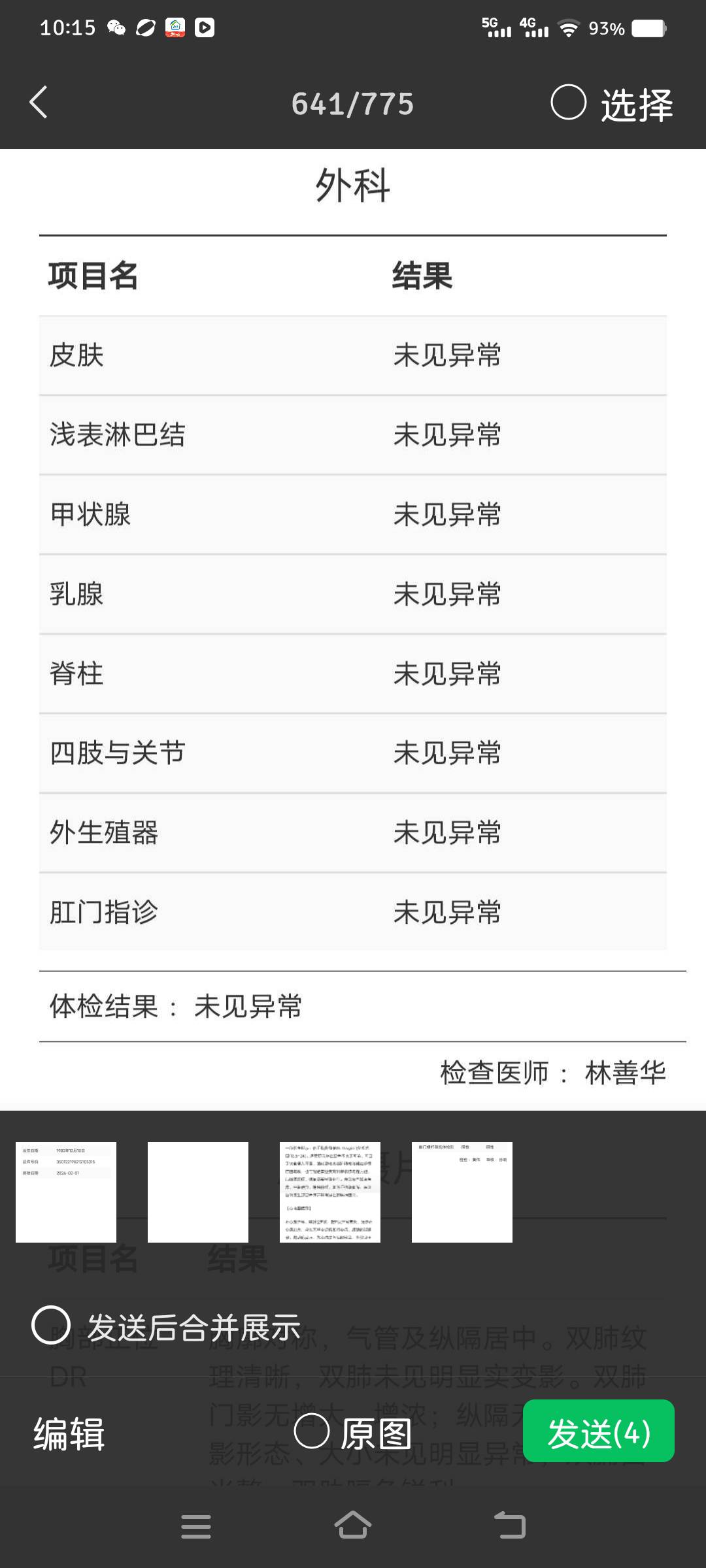Screen dimensions: 706x1568
Task: Go to the system home screen
Action: pyautogui.click(x=353, y=1526)
